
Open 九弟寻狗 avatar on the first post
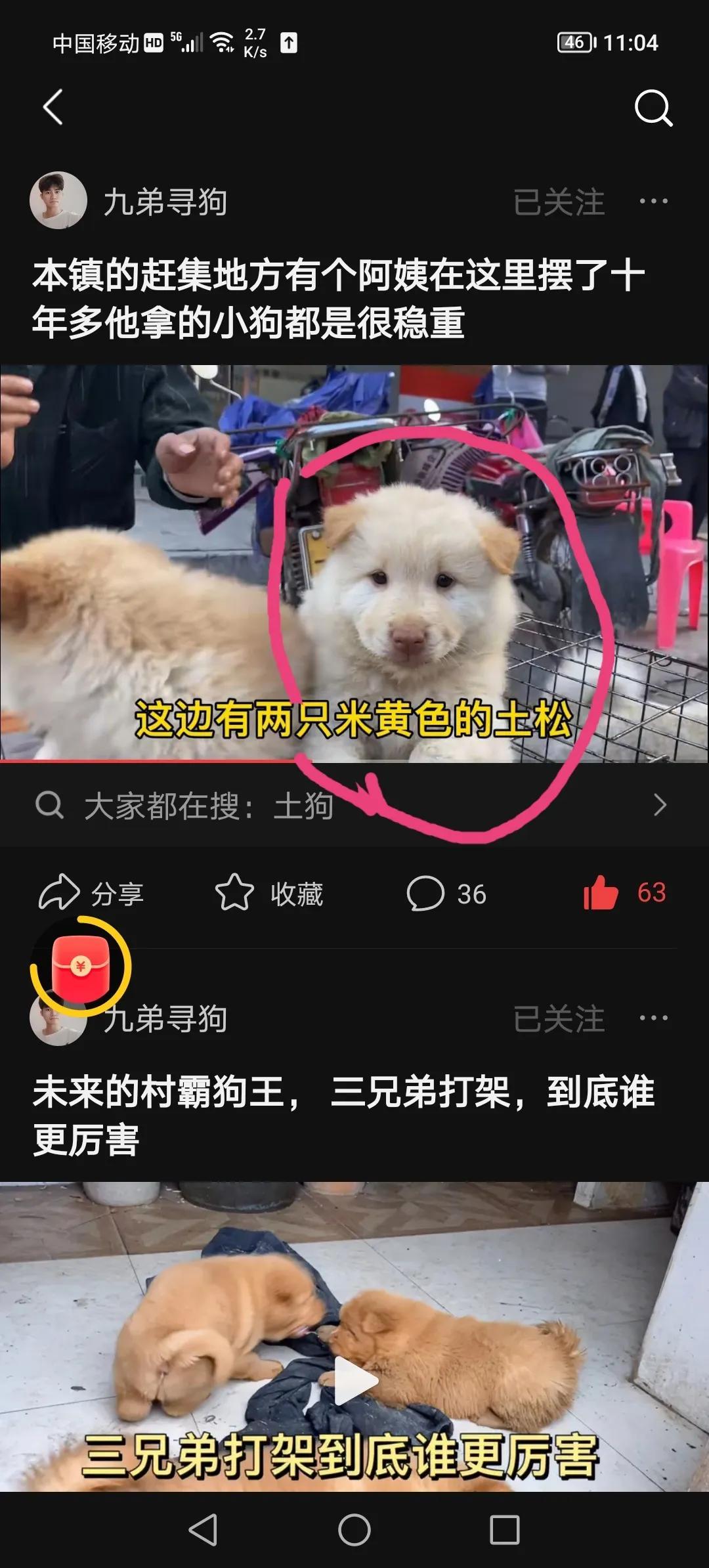tap(58, 201)
